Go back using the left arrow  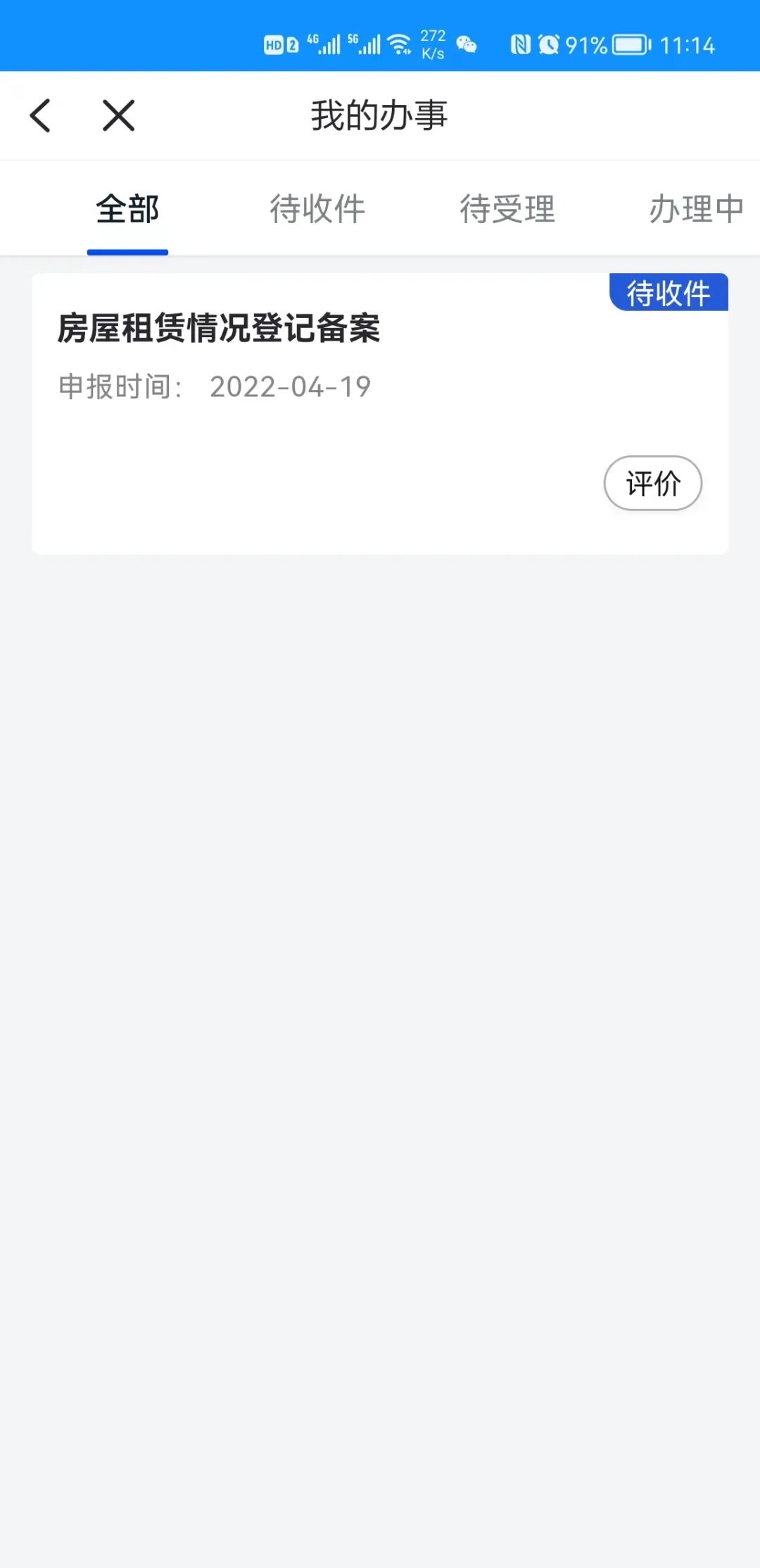(x=41, y=115)
